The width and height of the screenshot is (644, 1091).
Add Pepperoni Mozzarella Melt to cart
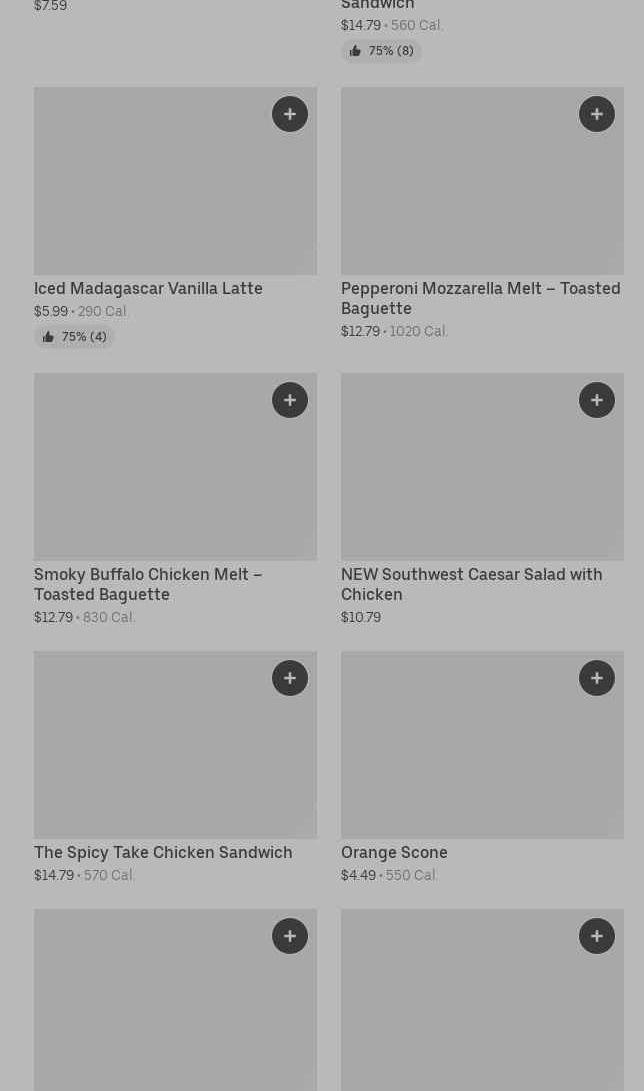point(597,114)
